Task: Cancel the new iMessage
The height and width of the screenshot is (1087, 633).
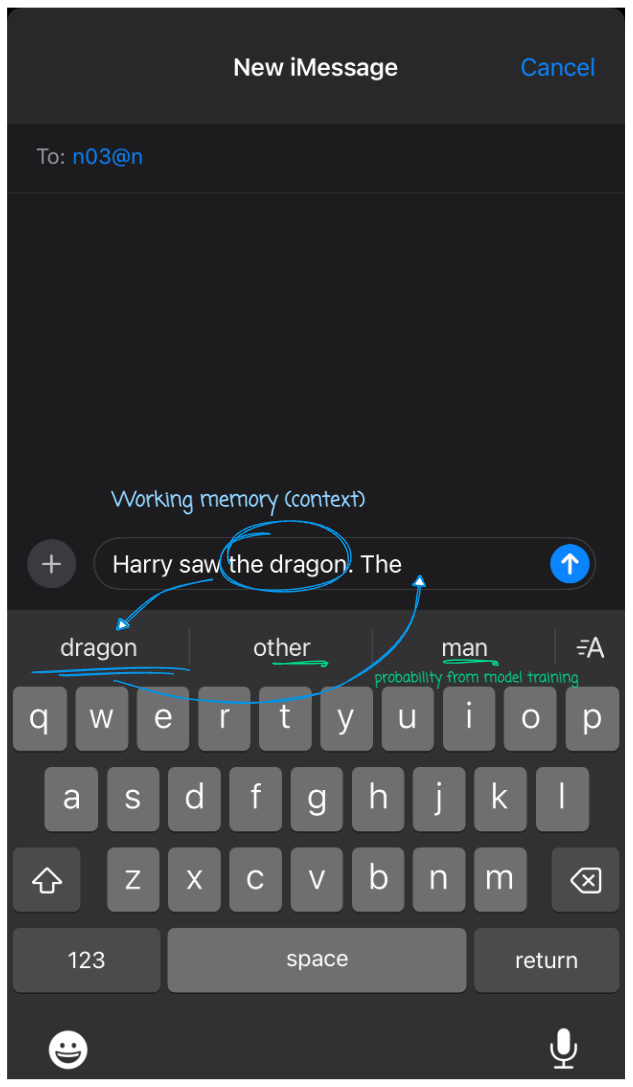Action: coord(557,67)
